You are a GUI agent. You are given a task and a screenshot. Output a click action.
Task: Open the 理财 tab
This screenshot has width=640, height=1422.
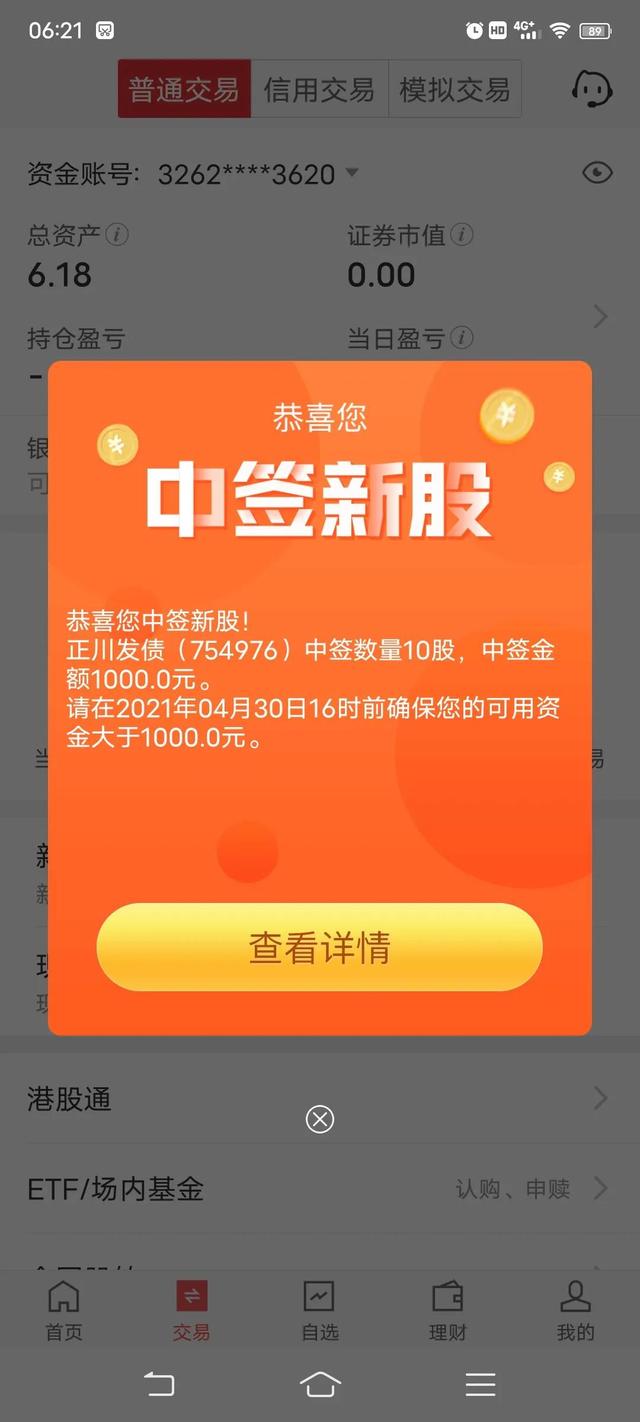[447, 1310]
